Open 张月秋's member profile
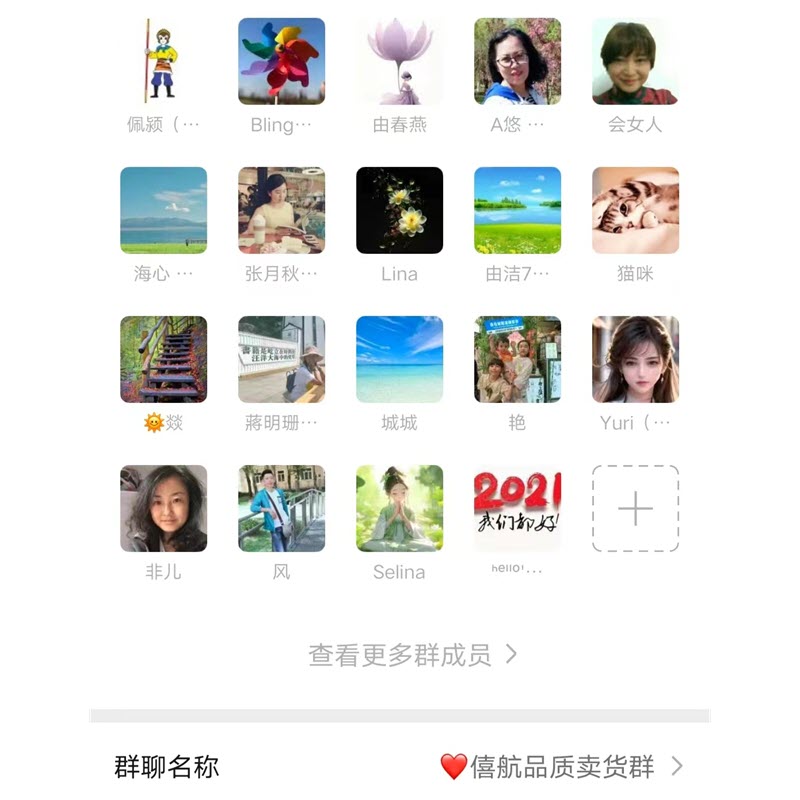Image resolution: width=800 pixels, height=800 pixels. click(x=281, y=210)
